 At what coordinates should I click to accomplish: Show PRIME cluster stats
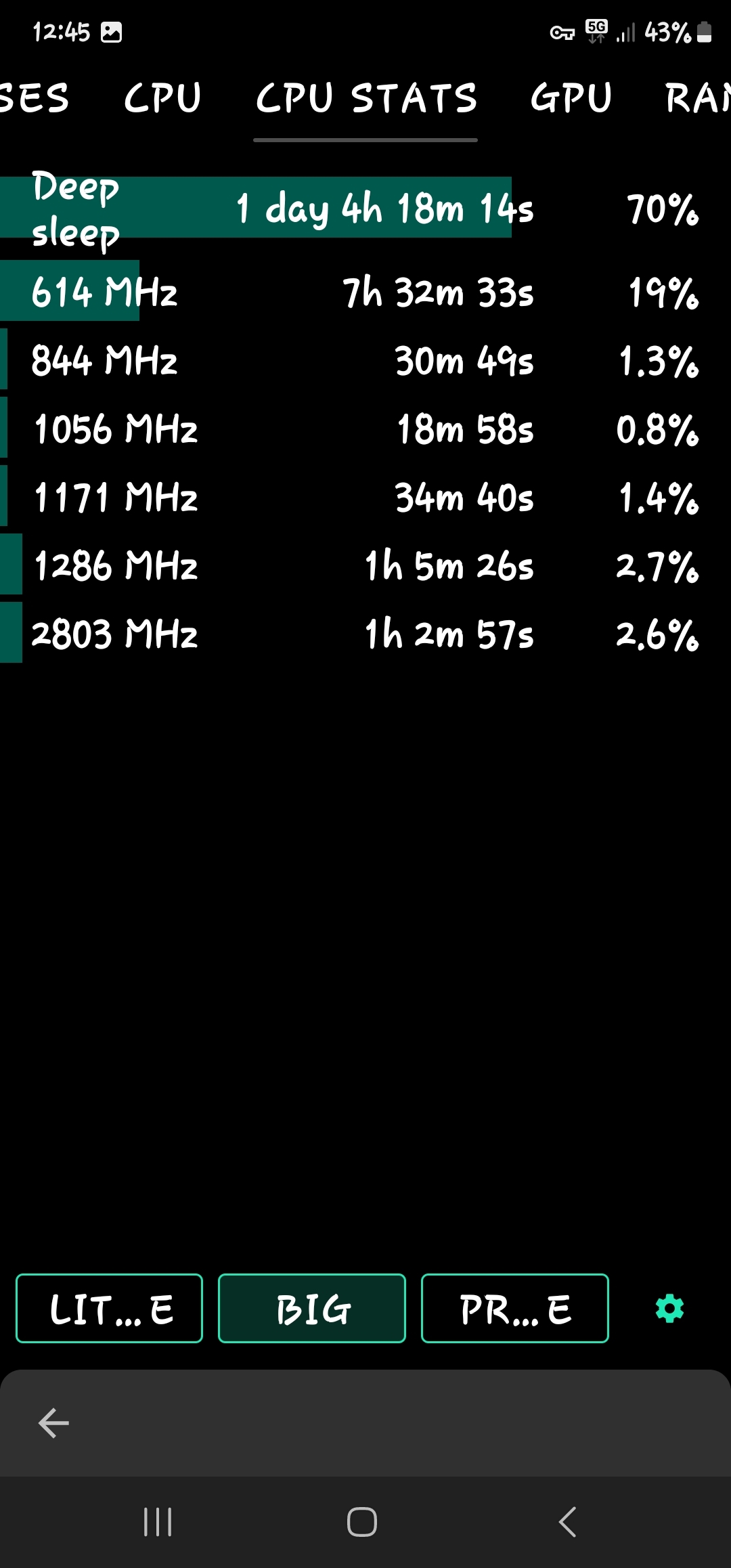pos(514,1309)
